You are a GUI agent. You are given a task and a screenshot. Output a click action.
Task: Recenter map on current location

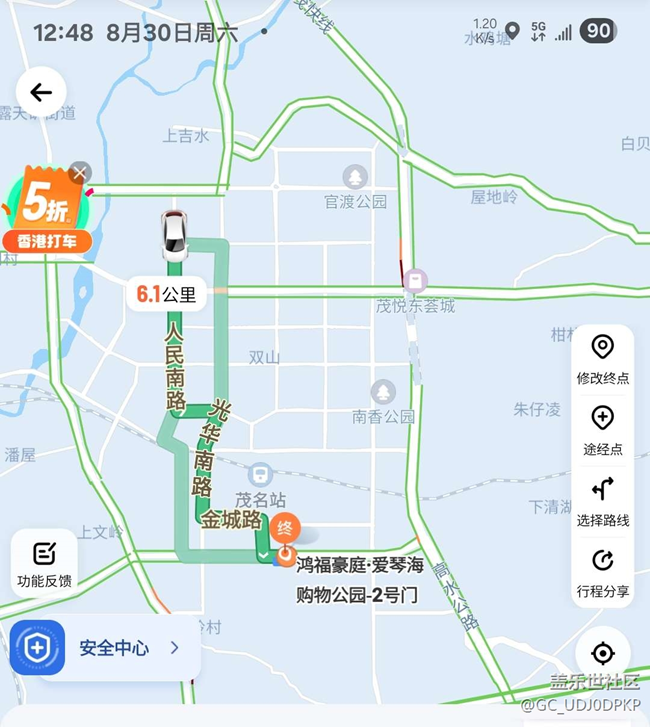[x=602, y=654]
